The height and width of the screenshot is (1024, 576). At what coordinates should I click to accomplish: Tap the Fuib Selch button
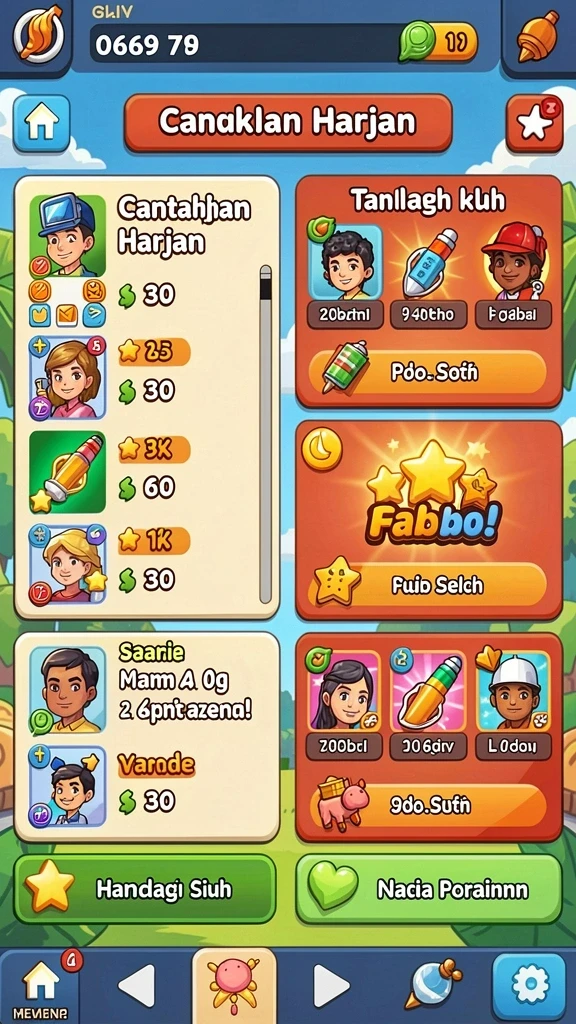pyautogui.click(x=428, y=584)
